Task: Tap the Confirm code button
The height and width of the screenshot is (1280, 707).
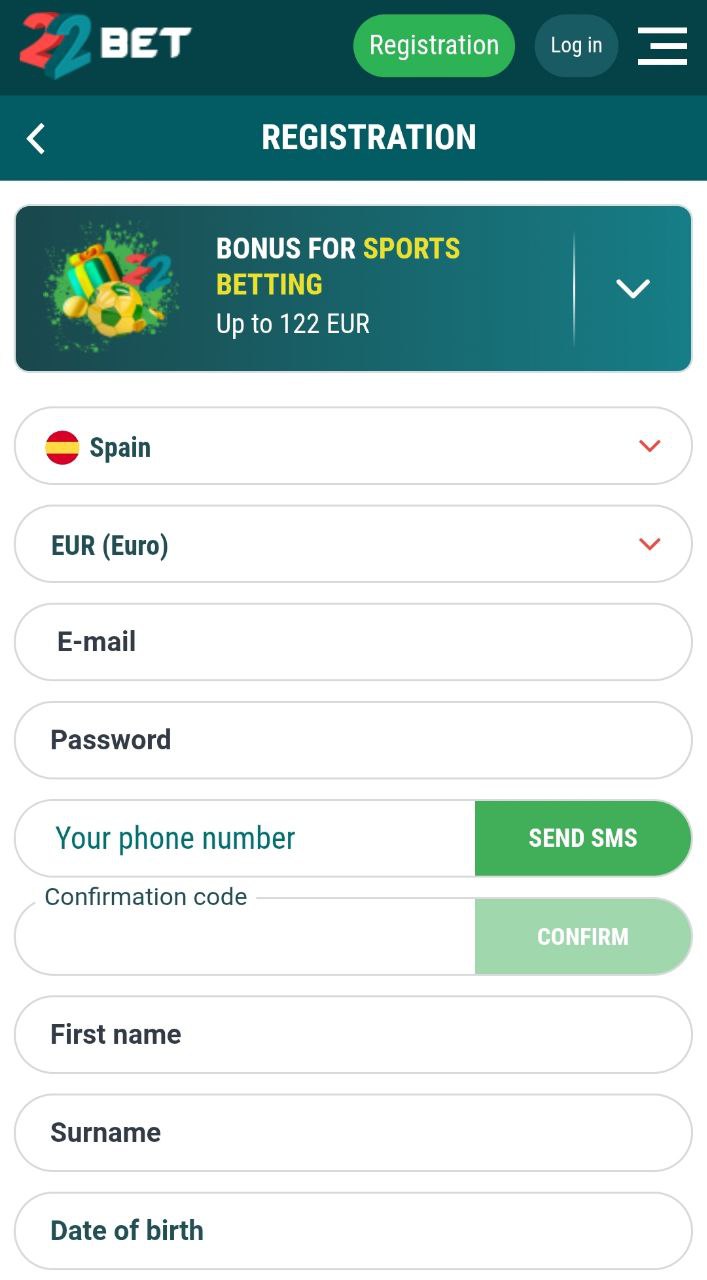Action: pyautogui.click(x=583, y=936)
